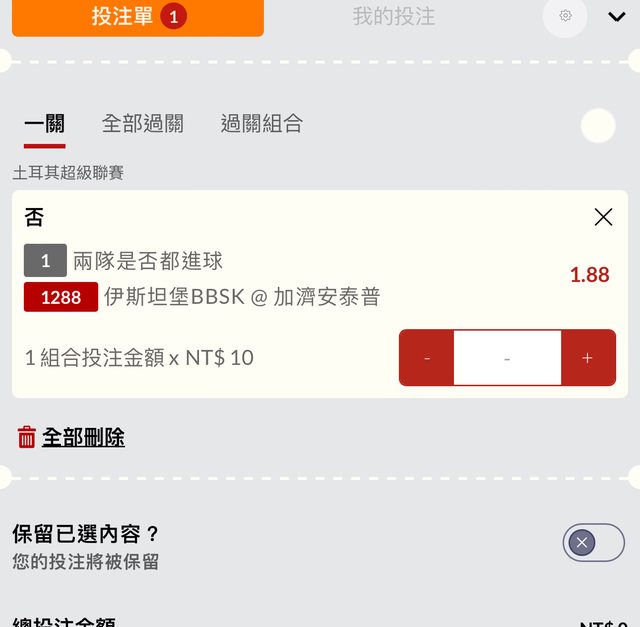Image resolution: width=640 pixels, height=627 pixels.
Task: Open bet slip settings gear
Action: (565, 16)
